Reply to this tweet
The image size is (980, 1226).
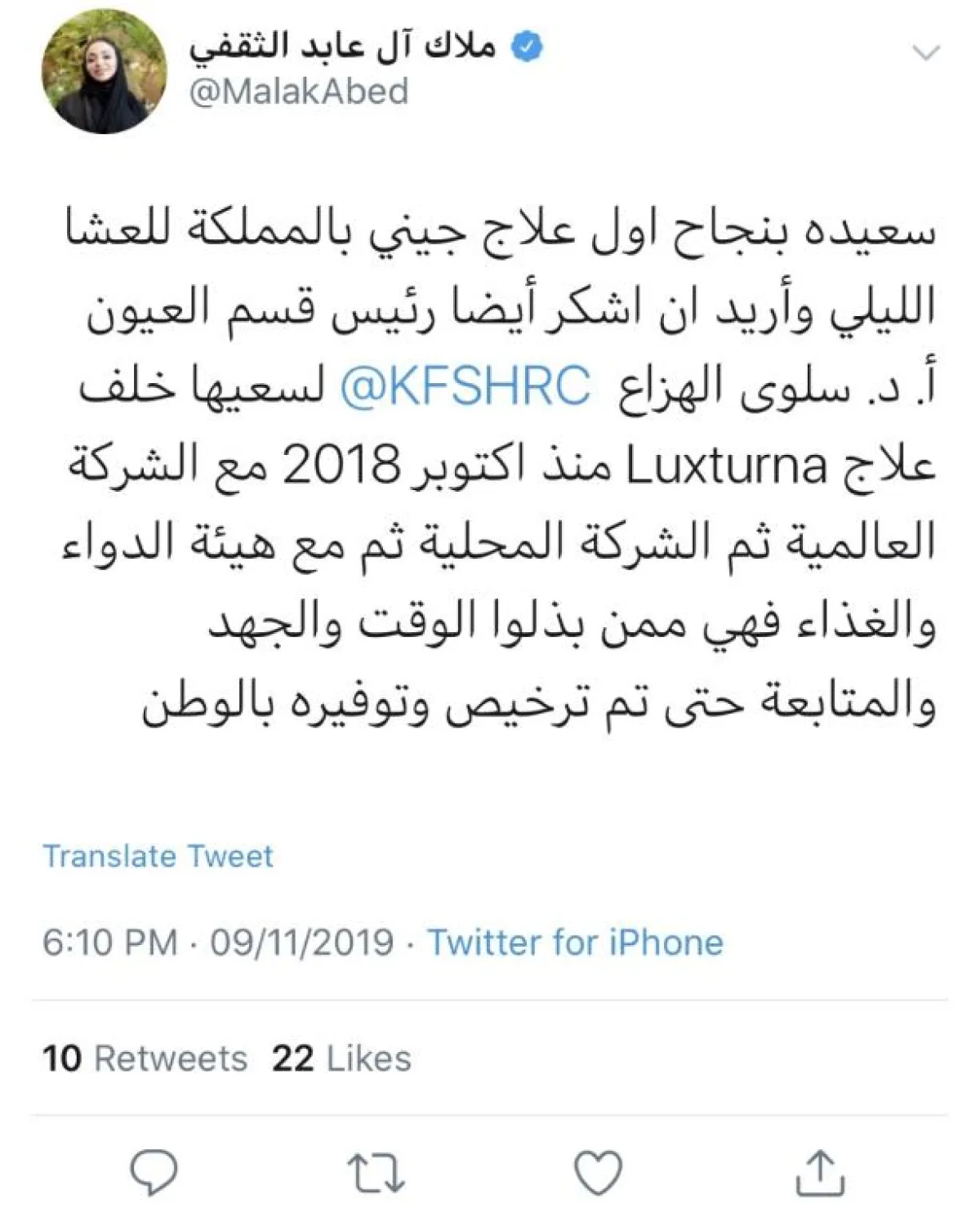coord(154,1173)
